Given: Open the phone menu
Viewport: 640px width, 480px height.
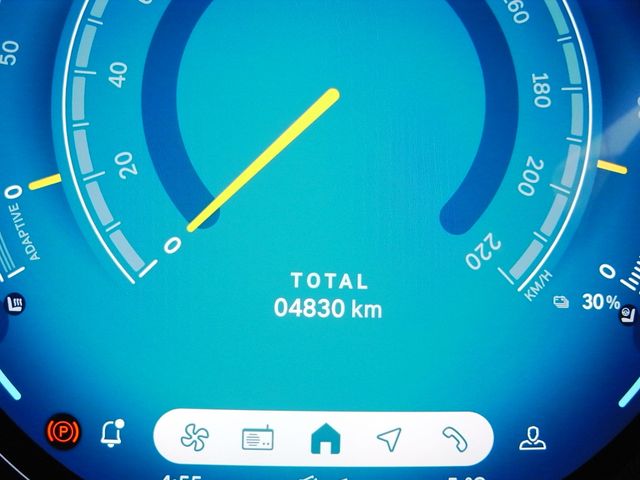Looking at the screenshot, I should [453, 436].
